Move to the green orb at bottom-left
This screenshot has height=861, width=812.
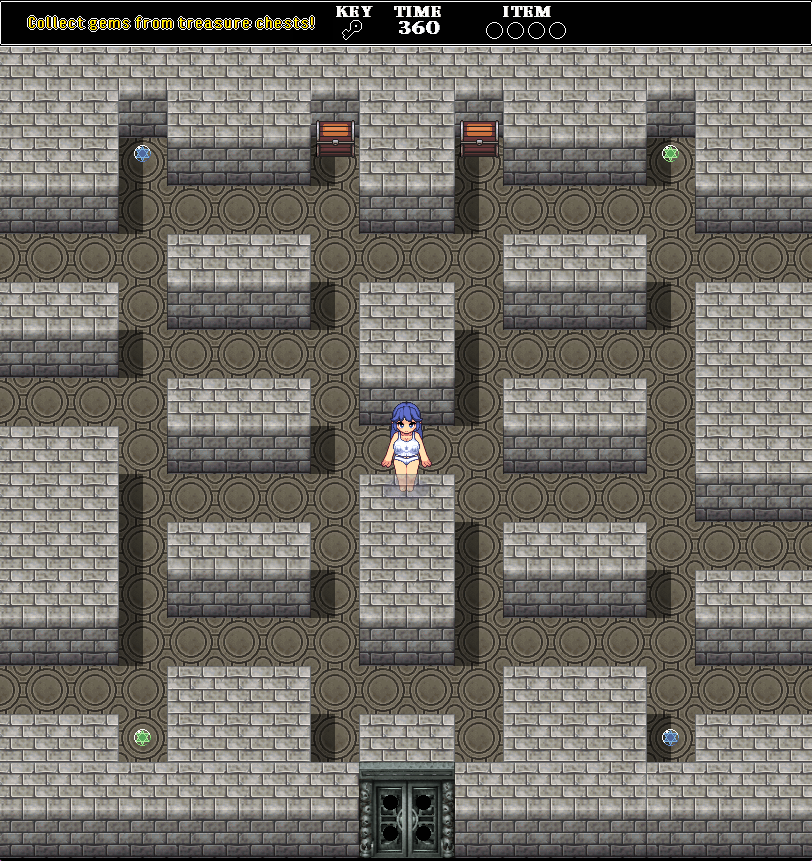pyautogui.click(x=142, y=737)
